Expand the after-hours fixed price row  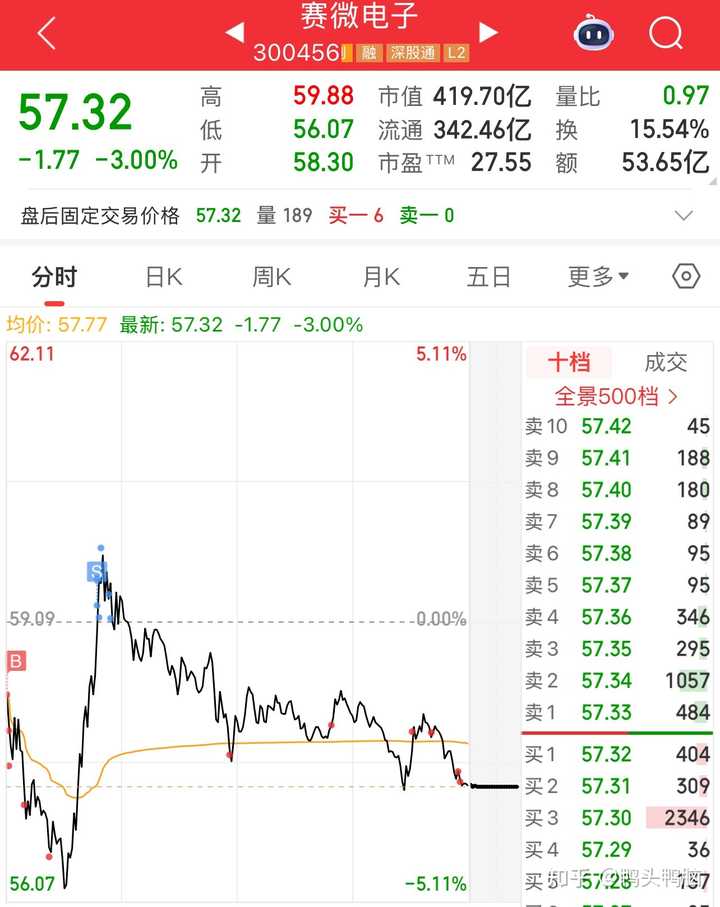point(684,215)
